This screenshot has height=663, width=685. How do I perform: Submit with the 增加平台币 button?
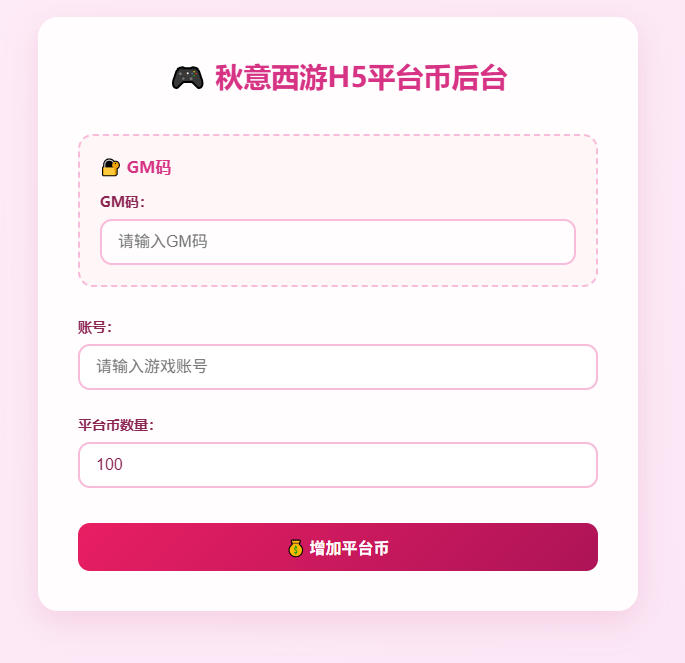coord(337,547)
